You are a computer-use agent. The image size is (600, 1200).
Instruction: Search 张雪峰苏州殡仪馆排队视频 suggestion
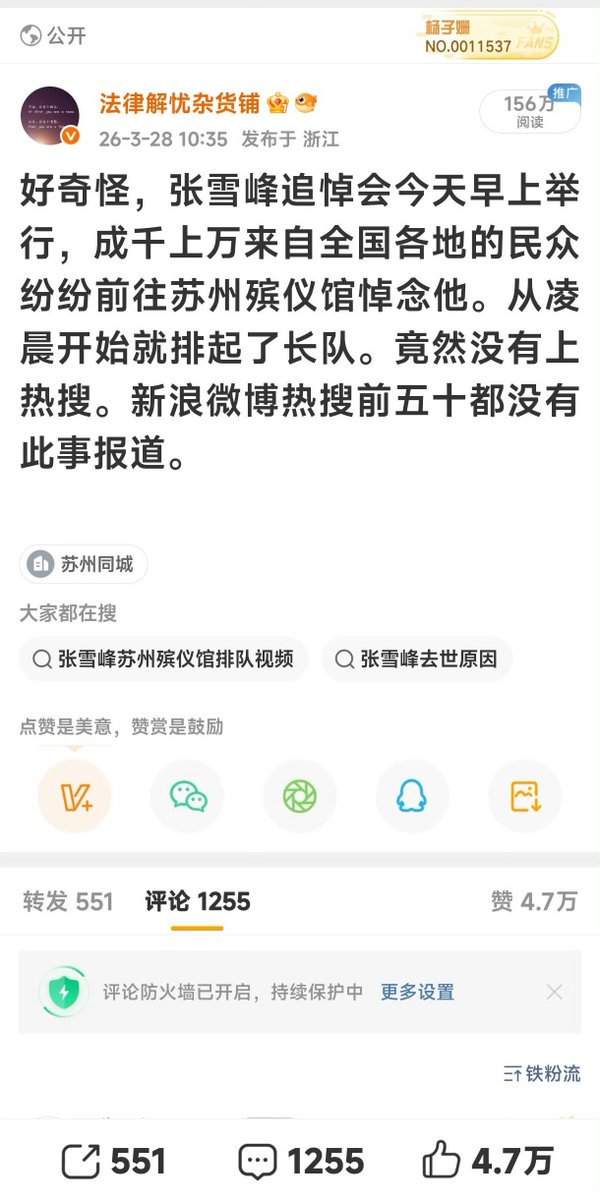pos(163,659)
